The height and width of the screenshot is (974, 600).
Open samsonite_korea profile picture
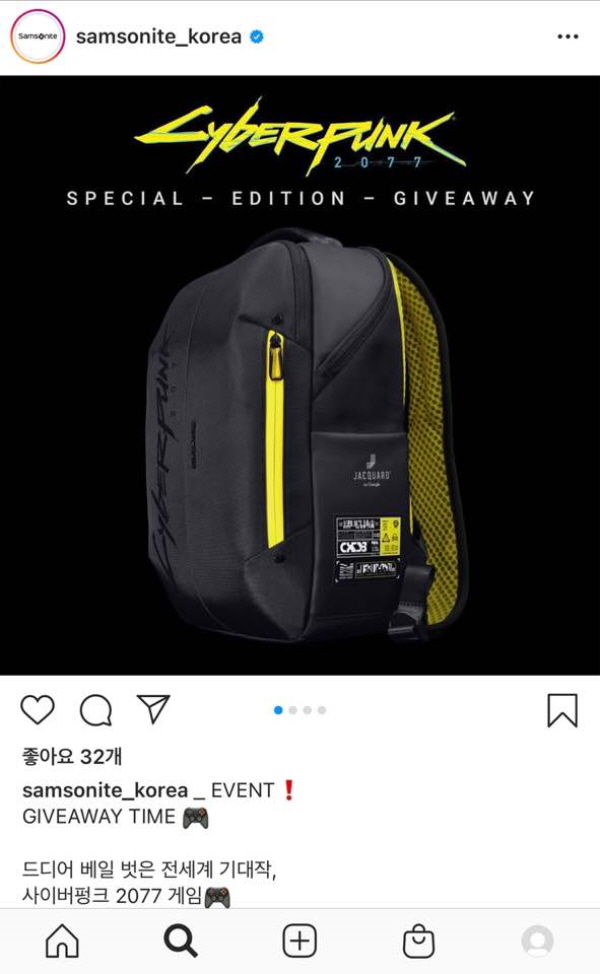[x=38, y=37]
